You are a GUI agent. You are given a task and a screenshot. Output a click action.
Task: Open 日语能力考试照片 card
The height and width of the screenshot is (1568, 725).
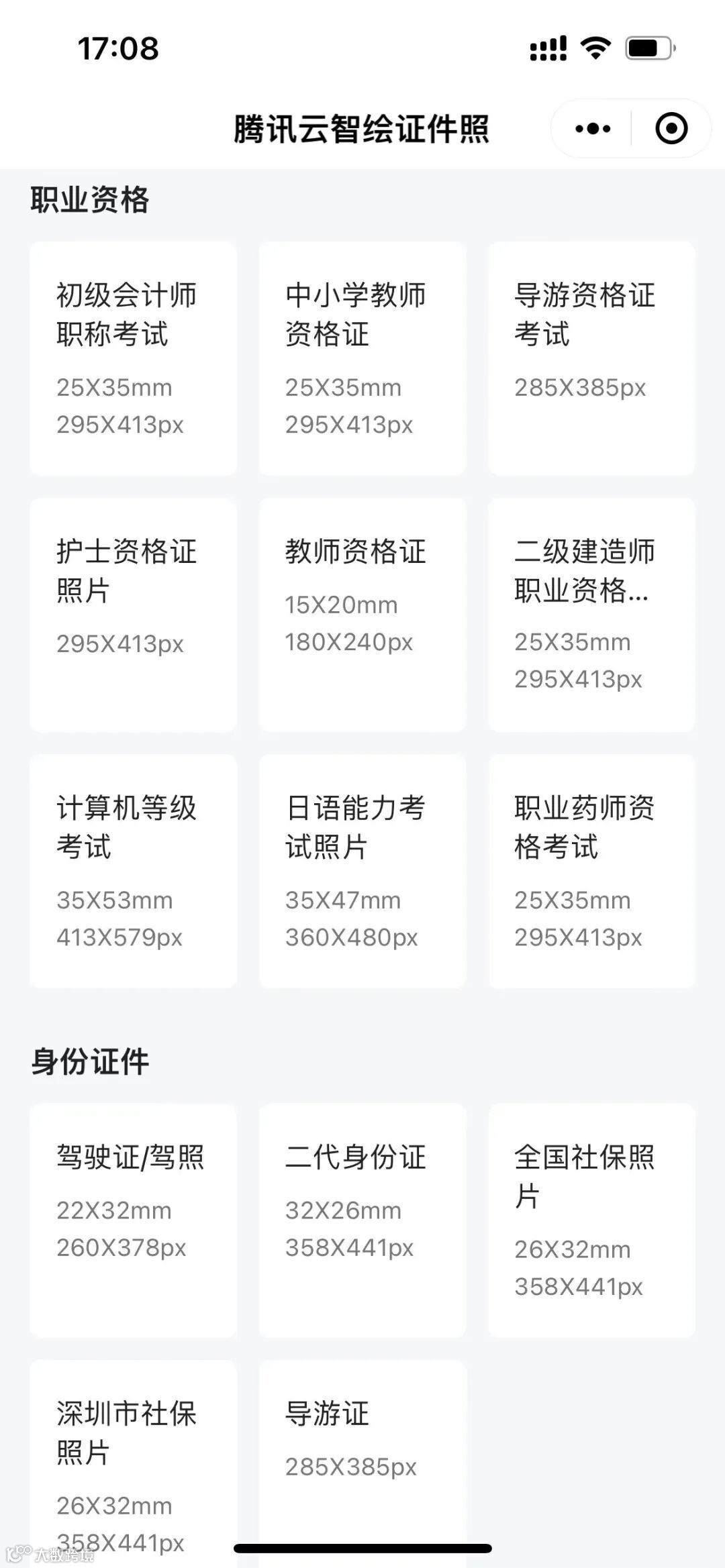click(362, 871)
